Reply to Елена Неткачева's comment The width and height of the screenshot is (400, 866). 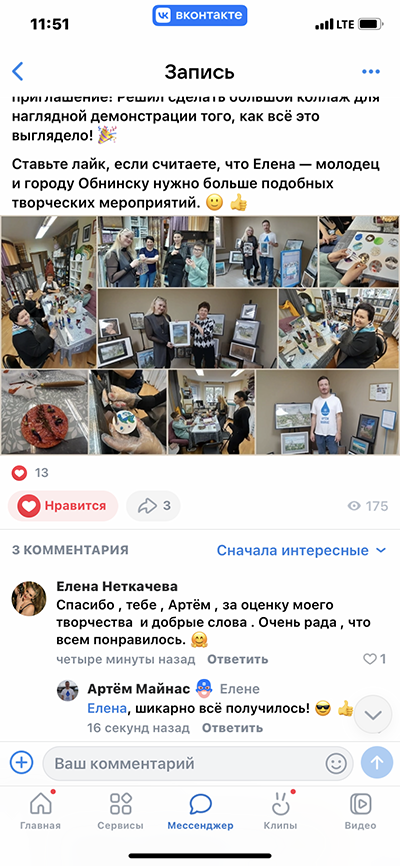point(238,659)
